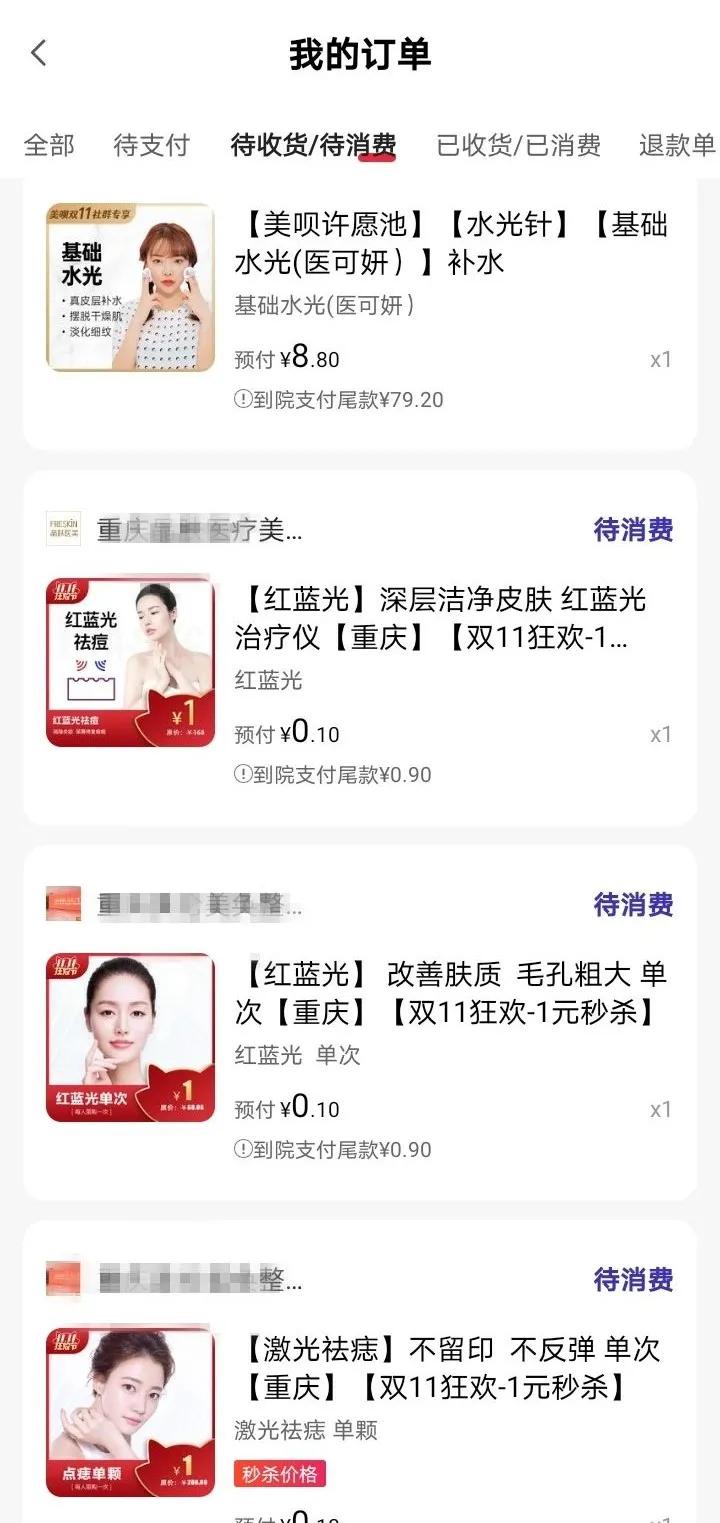Viewport: 720px width, 1523px height.
Task: Tap the back arrow to exit 我的订单
Action: pos(38,52)
